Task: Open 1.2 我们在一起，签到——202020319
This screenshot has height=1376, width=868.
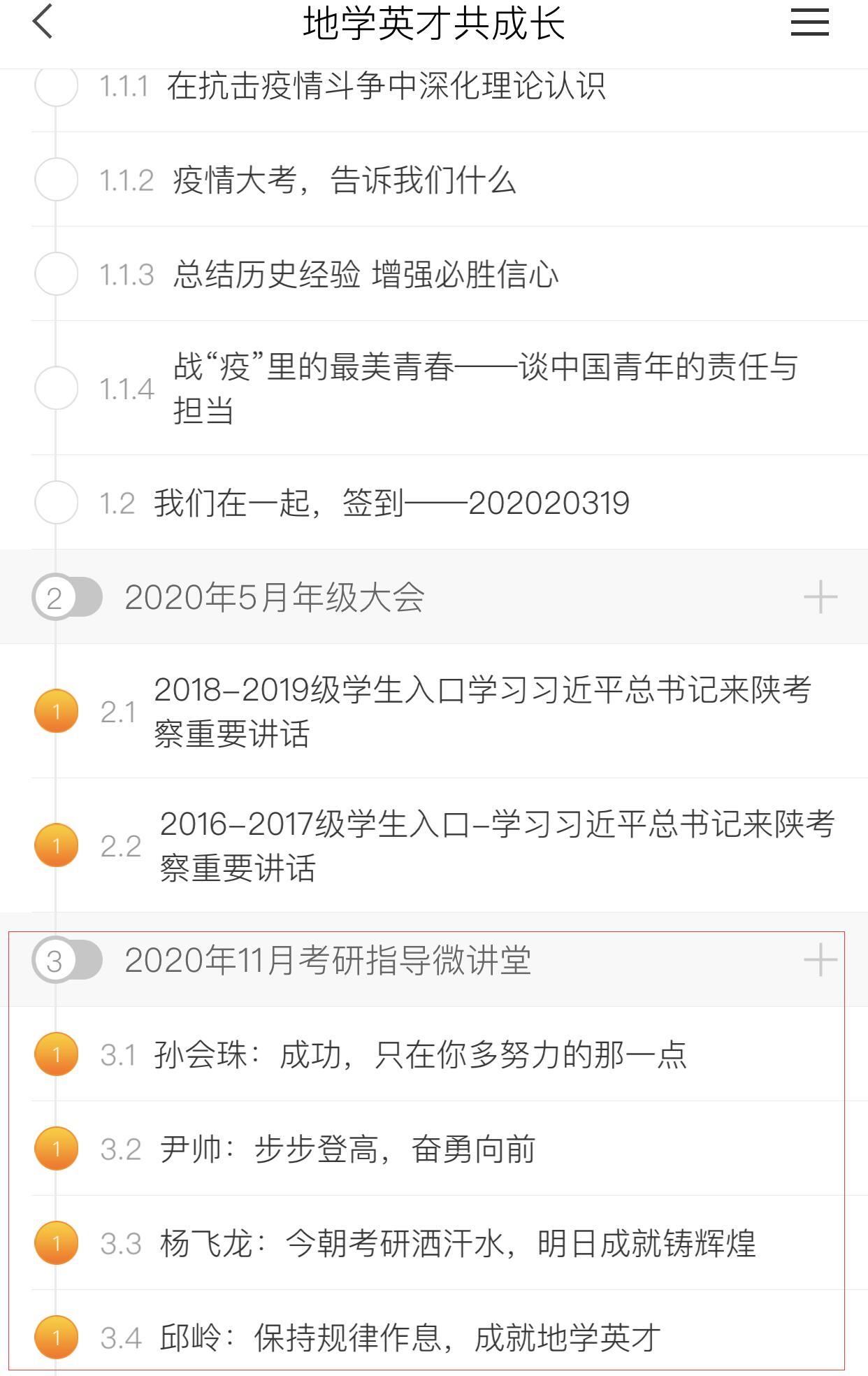Action: [391, 503]
